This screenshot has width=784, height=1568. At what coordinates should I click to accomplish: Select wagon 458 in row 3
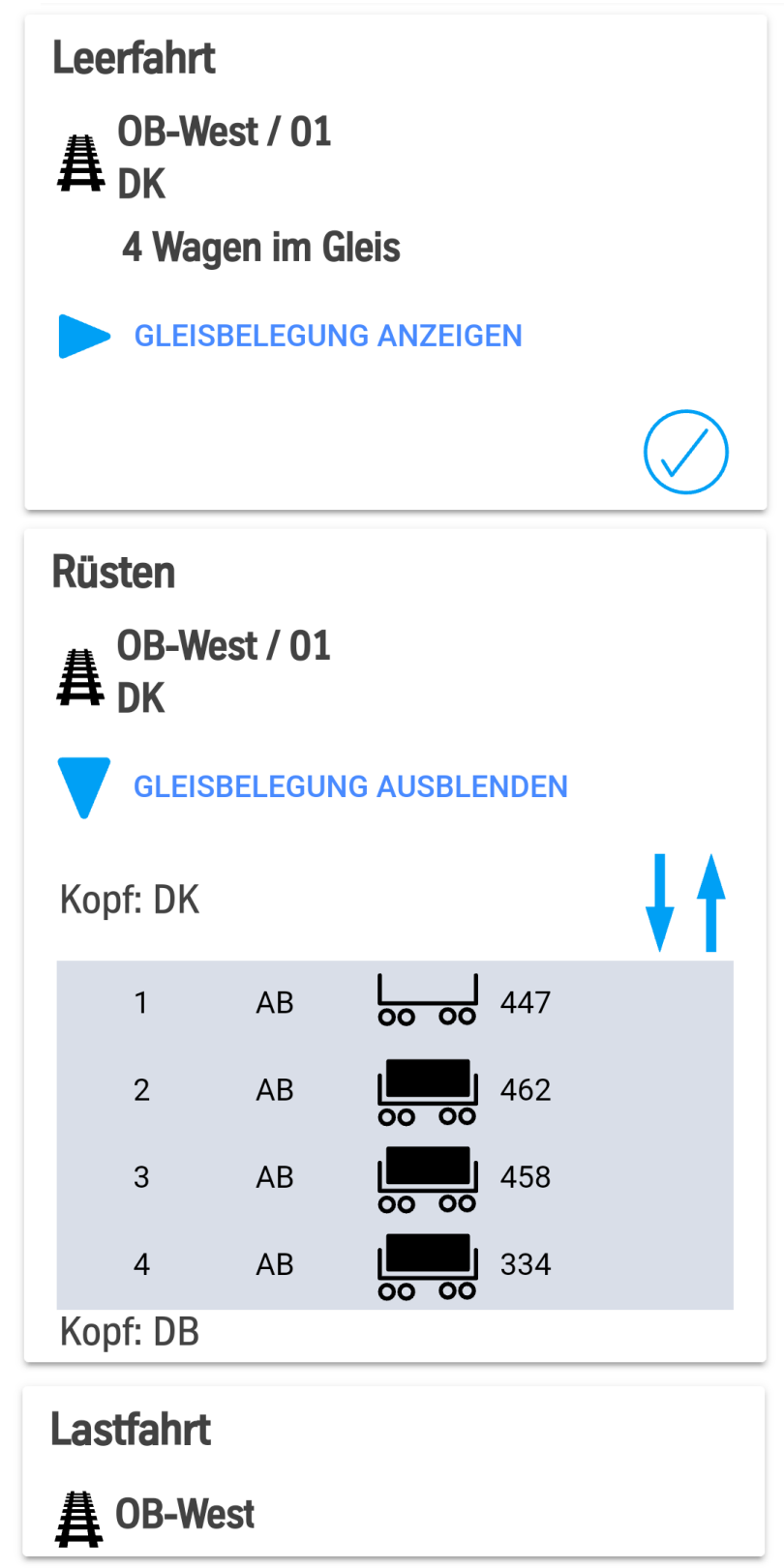395,1177
